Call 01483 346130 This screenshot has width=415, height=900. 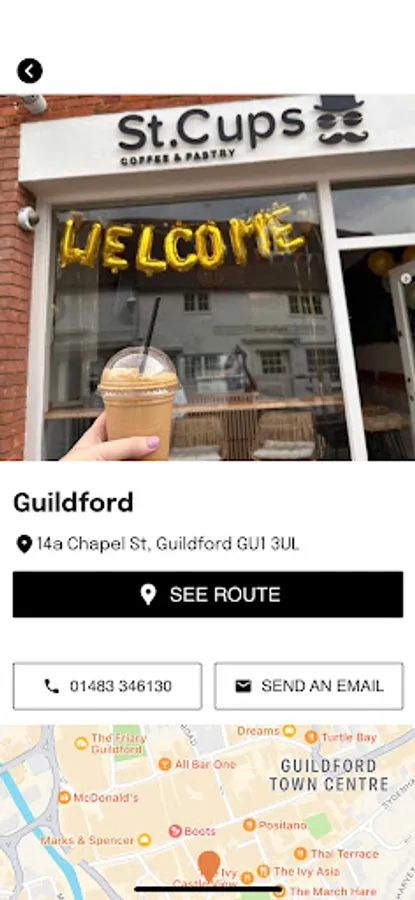(107, 686)
